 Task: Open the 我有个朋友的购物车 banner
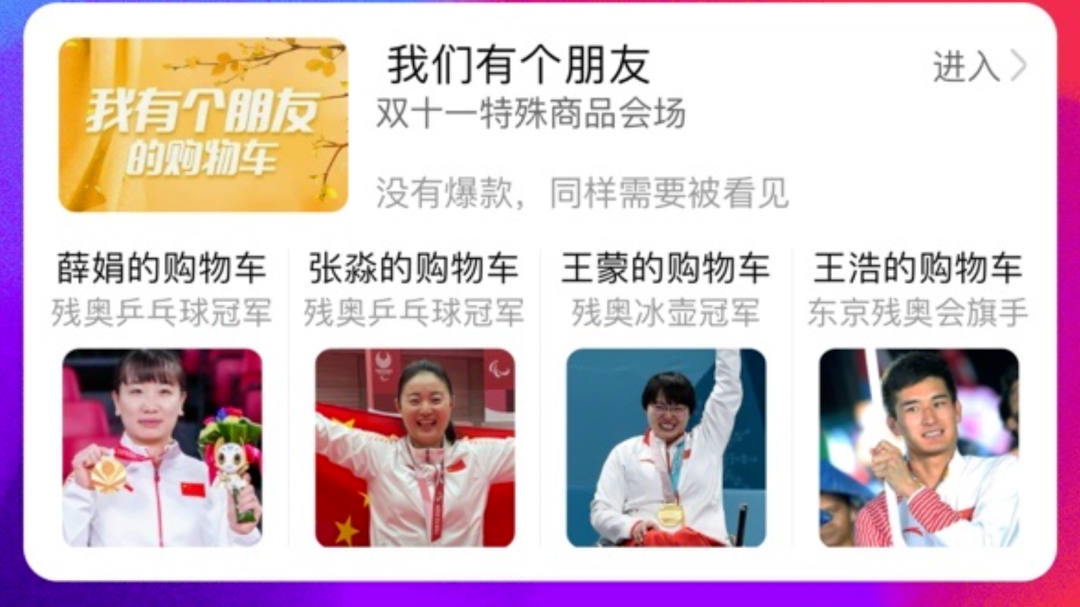click(x=203, y=125)
